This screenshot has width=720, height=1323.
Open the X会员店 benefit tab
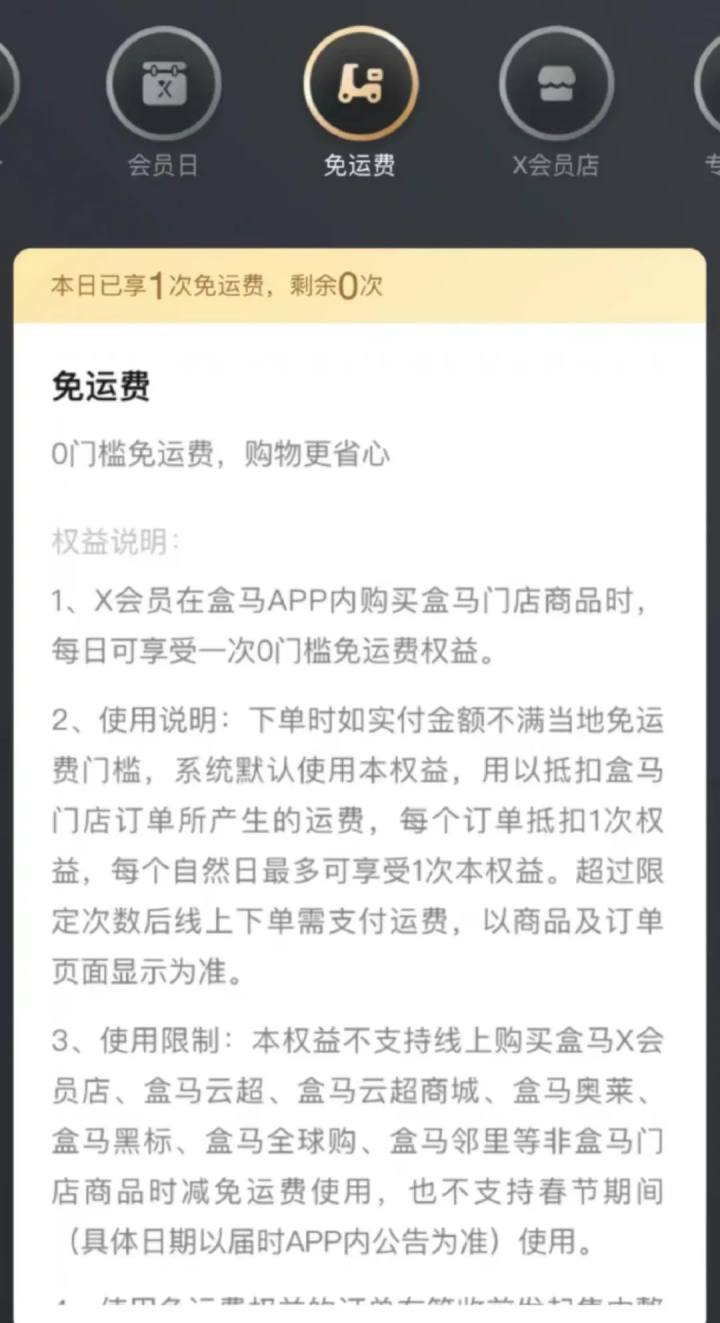tap(556, 85)
